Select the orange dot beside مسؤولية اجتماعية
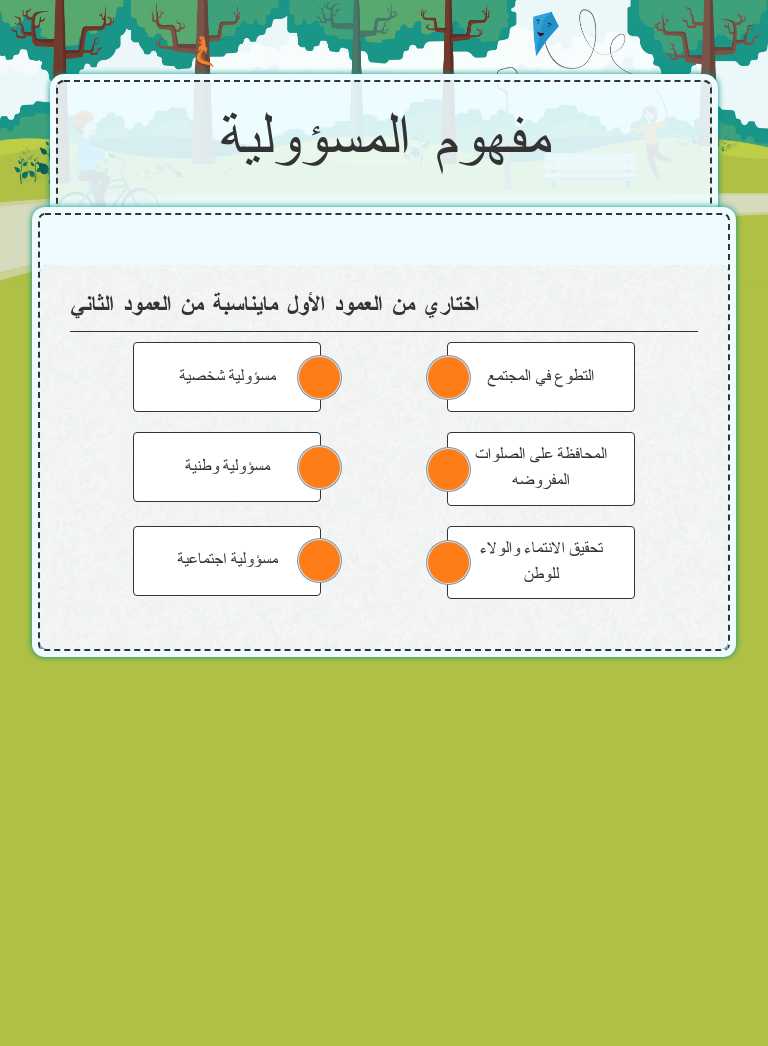This screenshot has height=1046, width=768. point(319,560)
